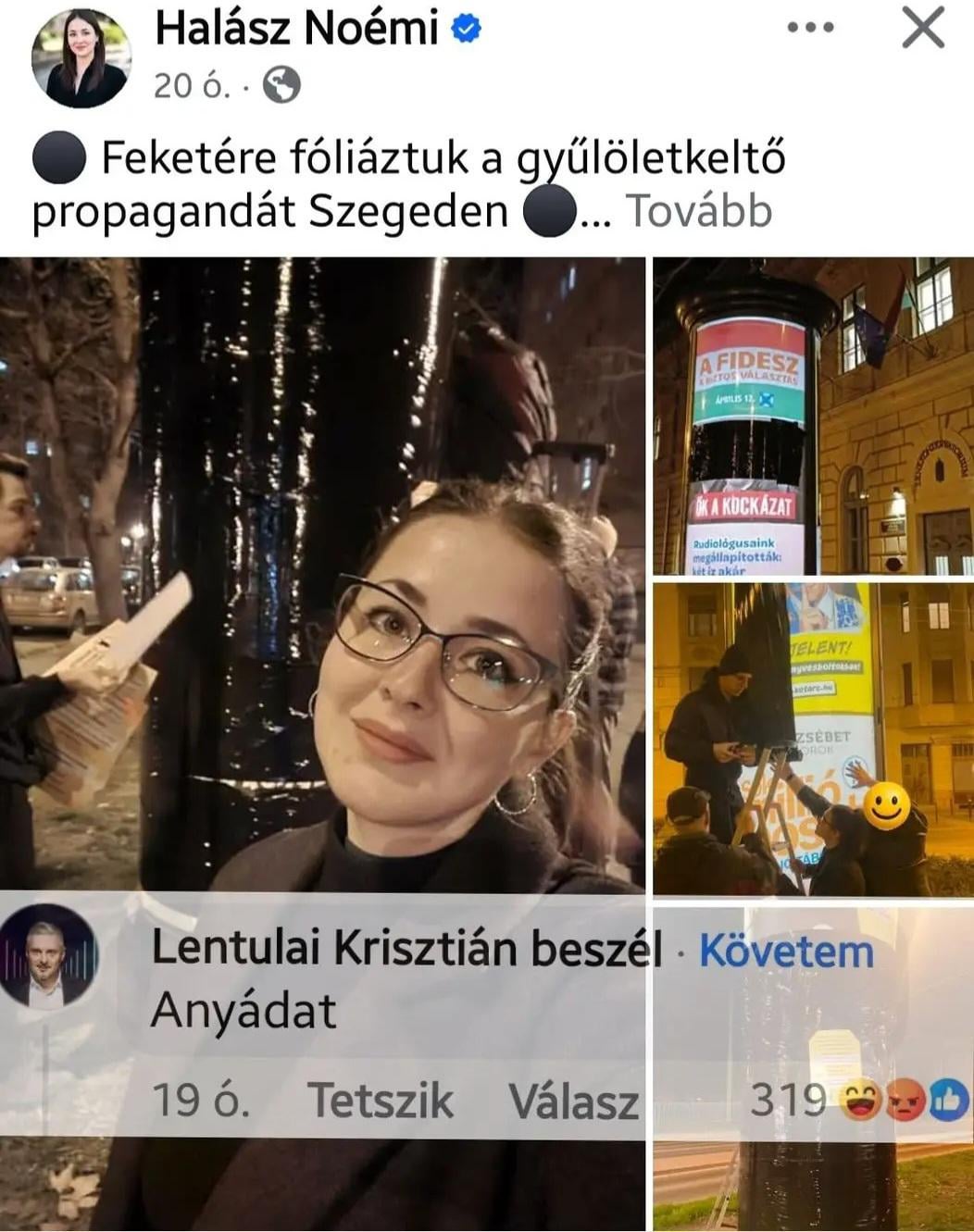Open the photo of people at the ladder
This screenshot has height=1232, width=974.
pos(812,739)
